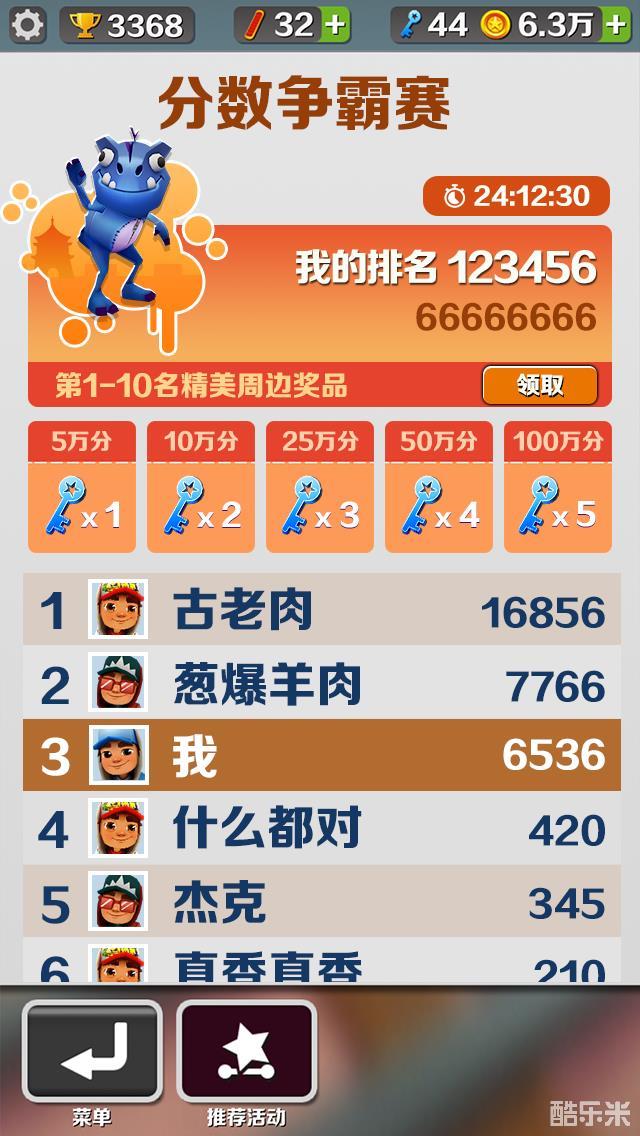Select the 50万分 key reward

coord(439,488)
